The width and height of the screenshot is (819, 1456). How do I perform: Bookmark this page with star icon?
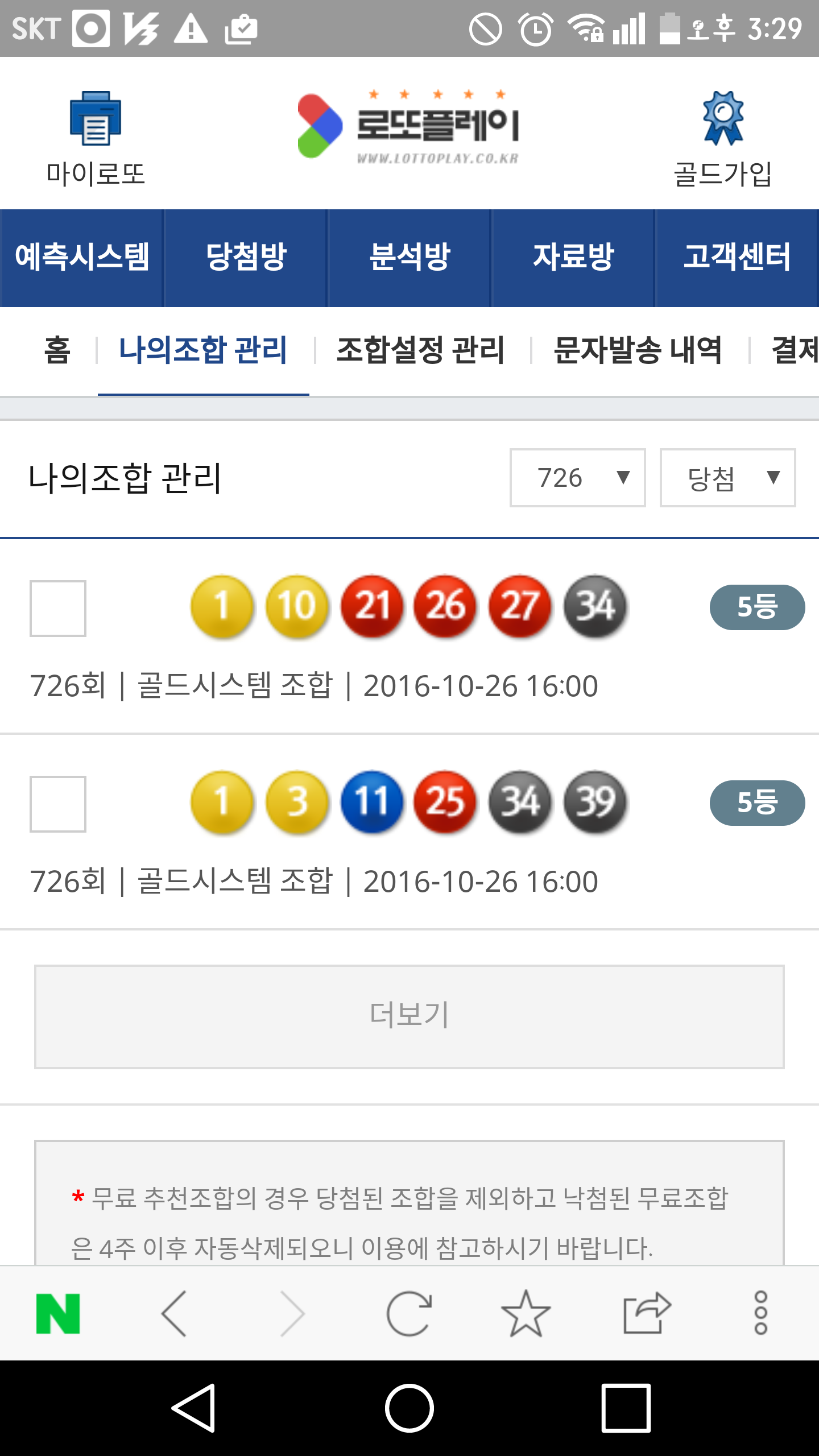click(526, 1313)
